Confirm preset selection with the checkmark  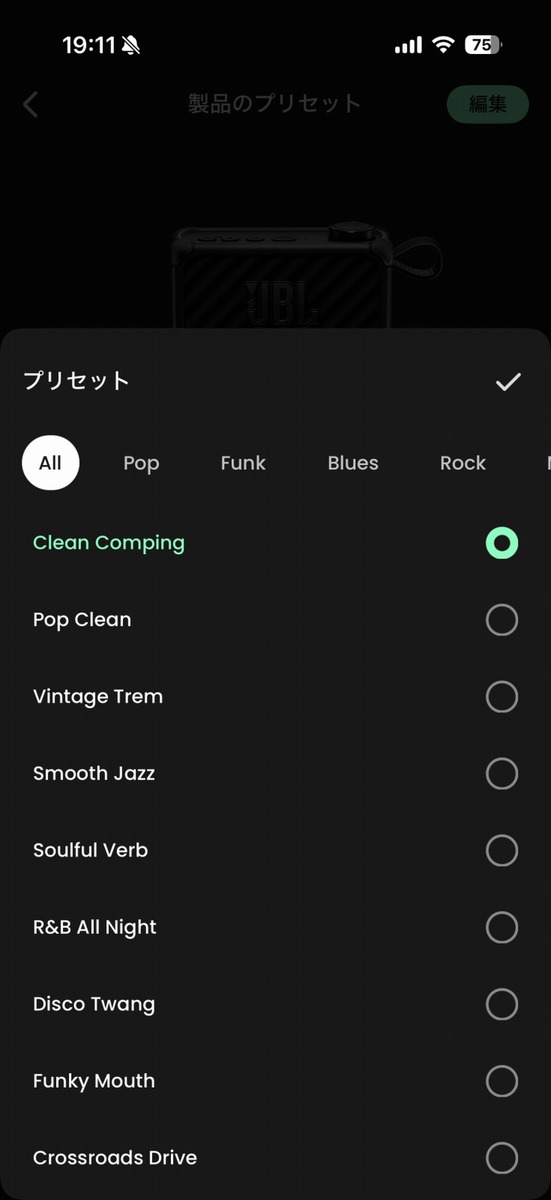pos(508,381)
